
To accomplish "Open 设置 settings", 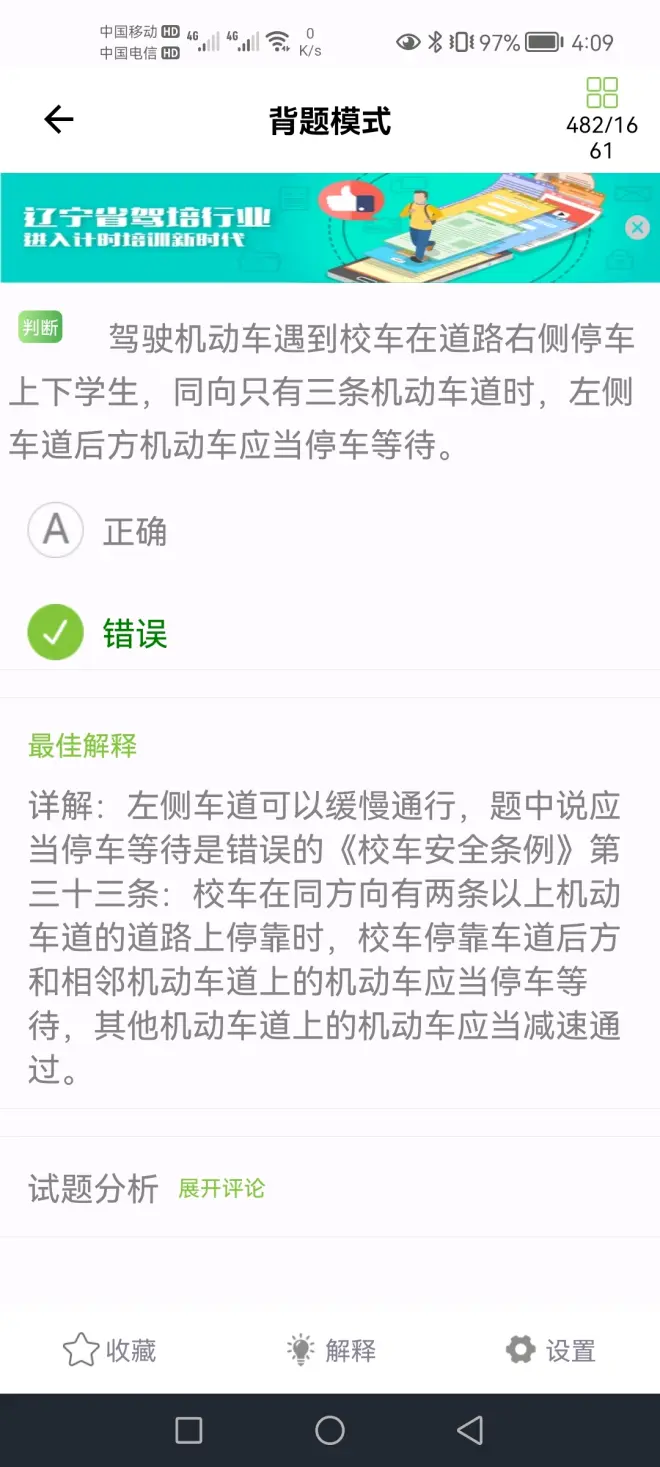I will [x=550, y=1350].
